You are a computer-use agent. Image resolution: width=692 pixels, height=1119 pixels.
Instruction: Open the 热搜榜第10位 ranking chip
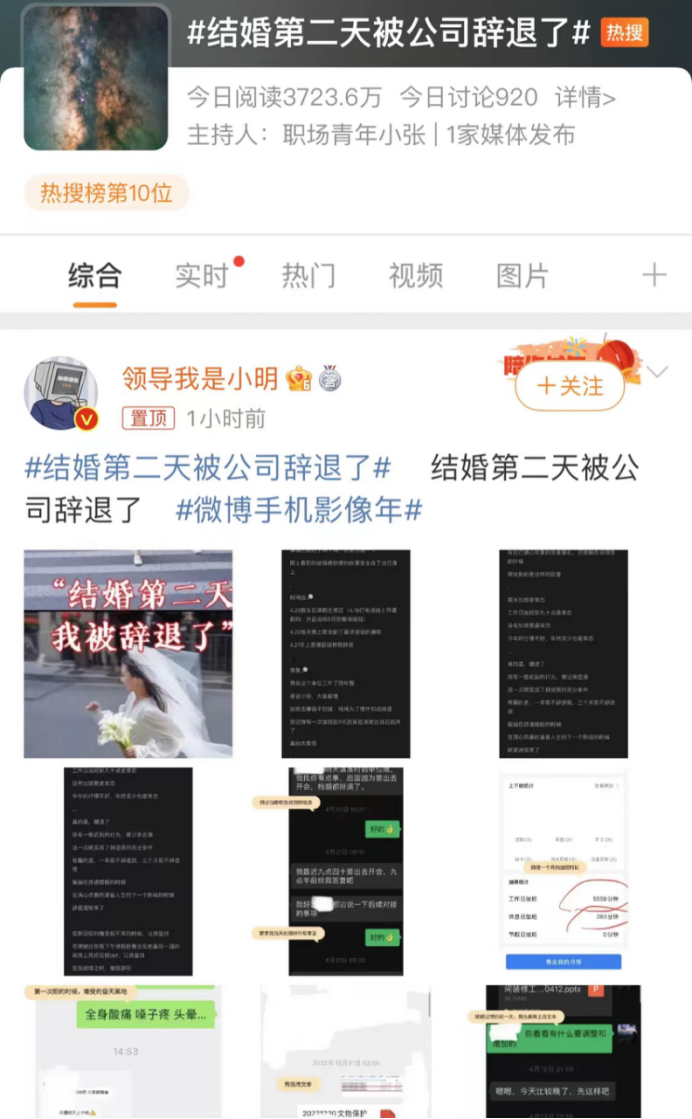pos(106,193)
